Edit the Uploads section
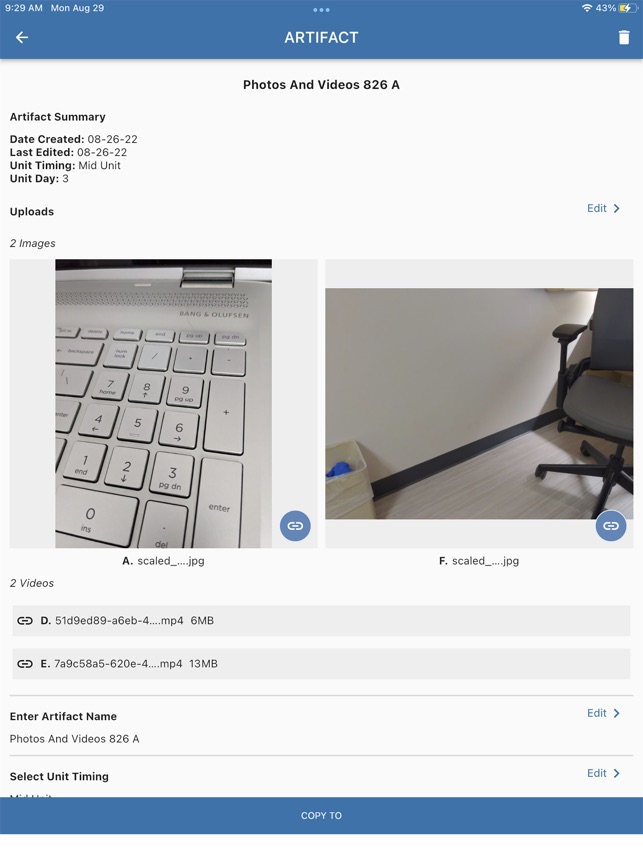The image size is (643, 858). tap(603, 209)
